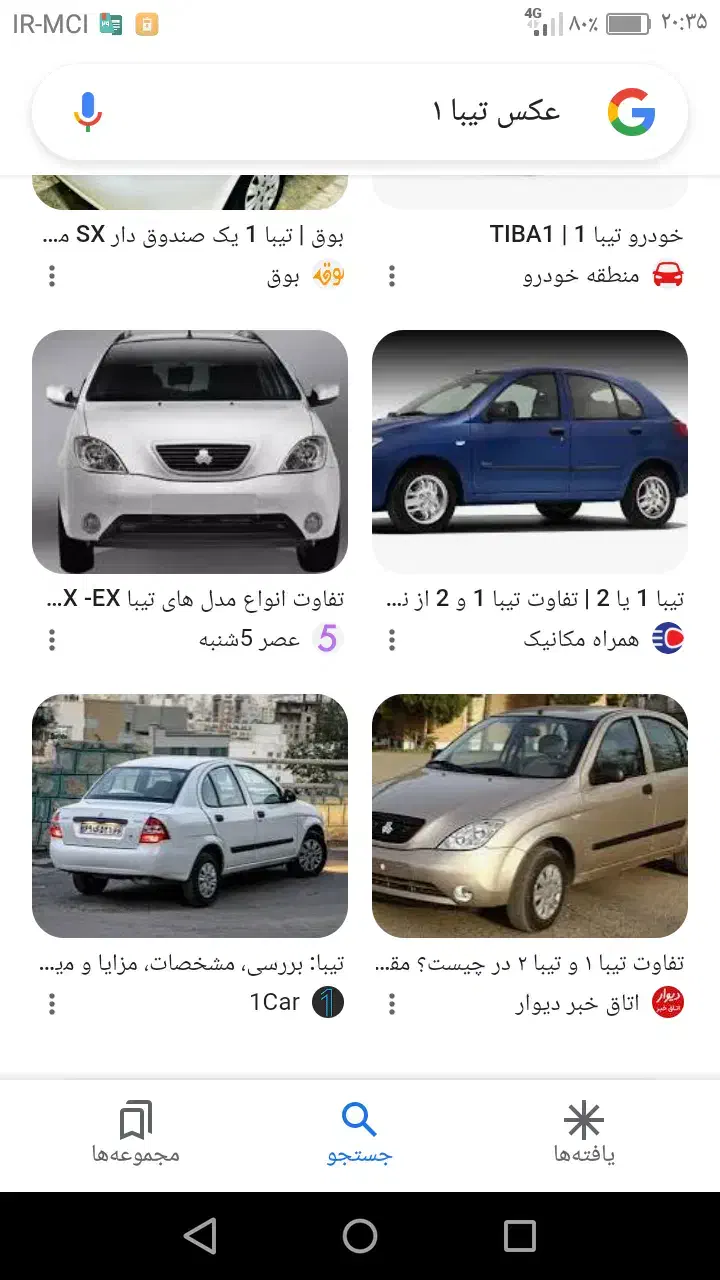This screenshot has height=1280, width=720.
Task: Open the options menu for the منطقه خودرو result
Action: coord(392,276)
